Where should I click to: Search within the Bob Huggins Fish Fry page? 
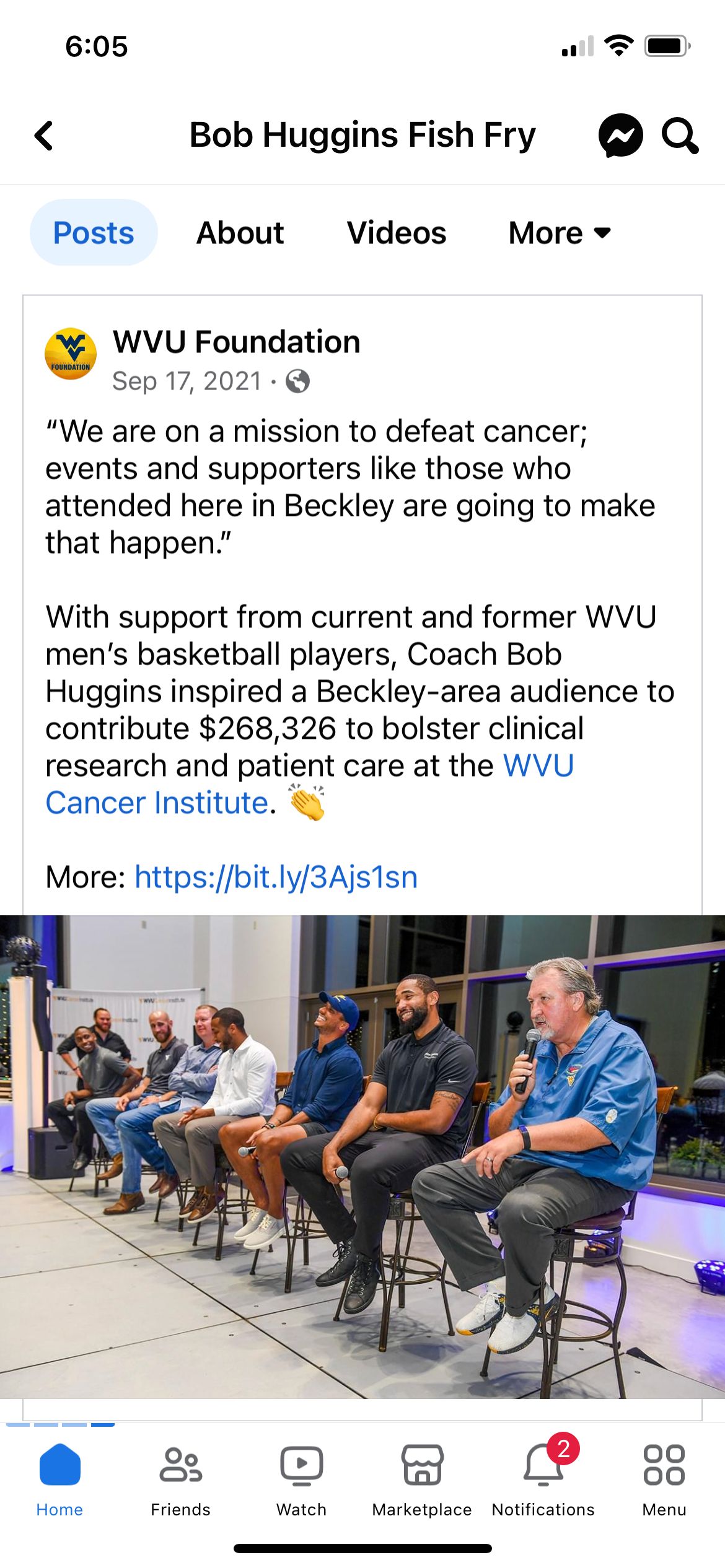coord(680,135)
